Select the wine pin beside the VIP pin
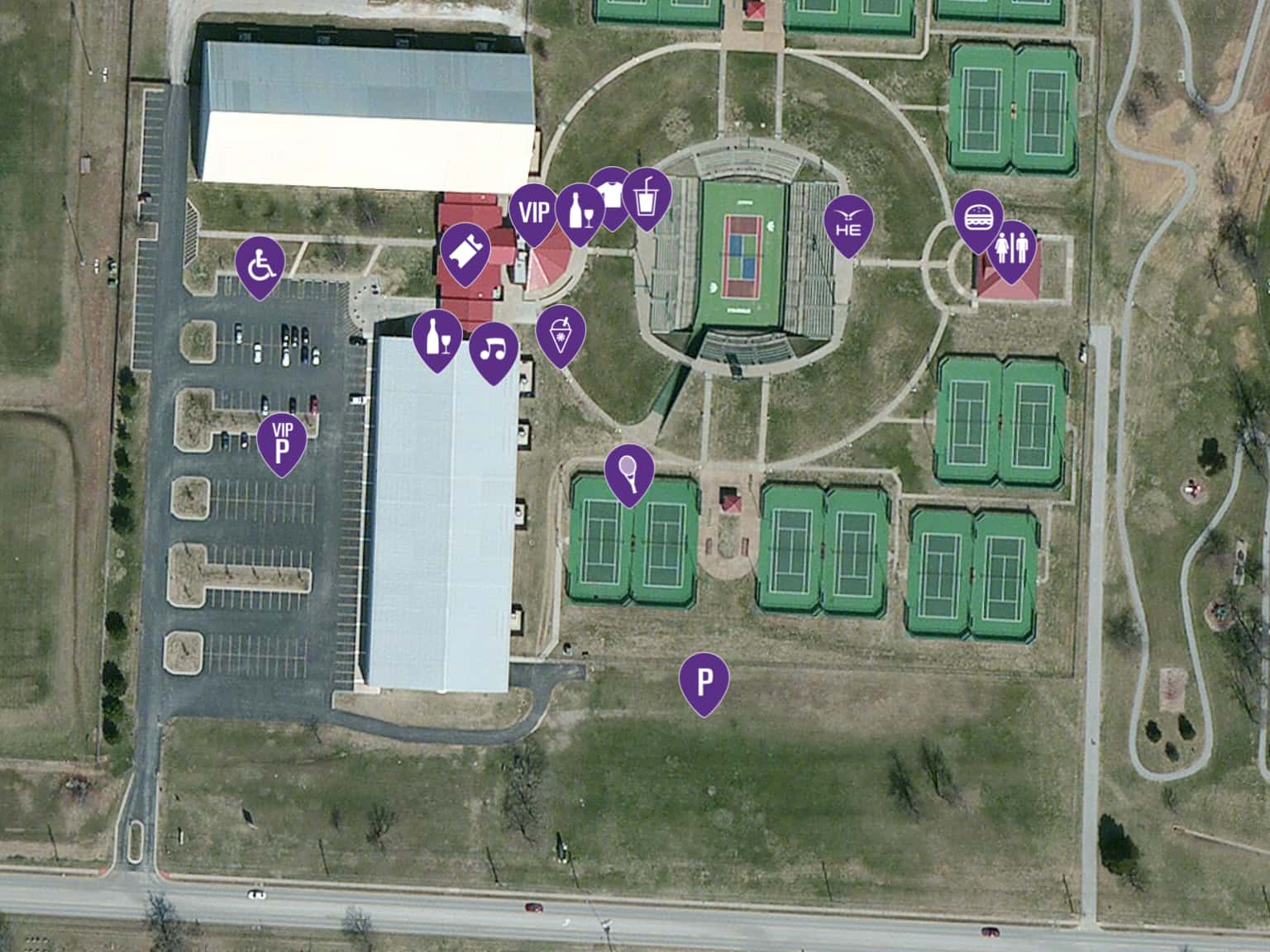 [580, 211]
